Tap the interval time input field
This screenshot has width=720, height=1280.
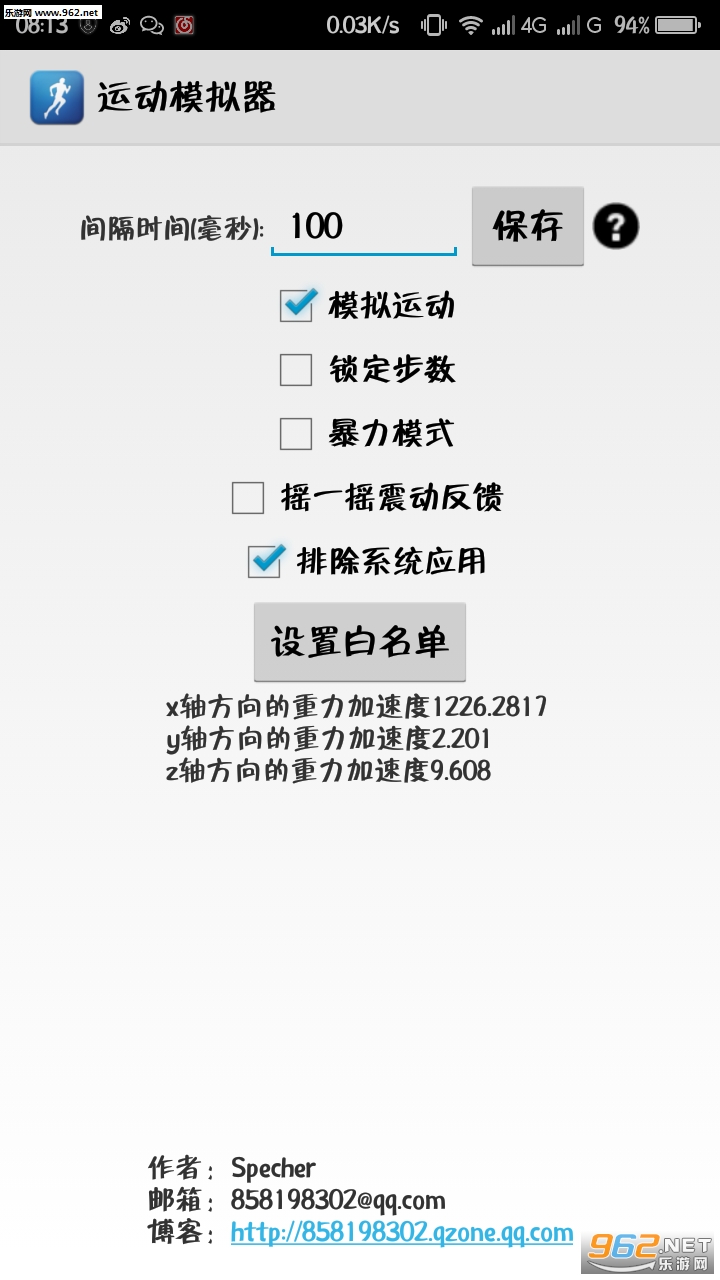coord(363,227)
